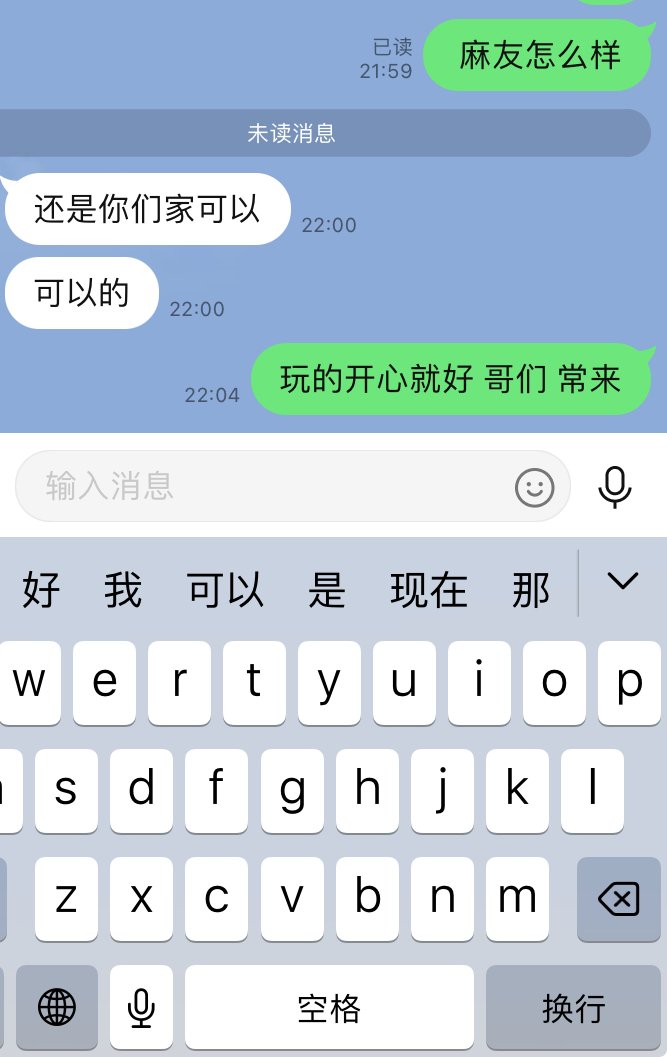Open the emoji sticker picker
Image resolution: width=667 pixels, height=1057 pixels.
tap(534, 487)
